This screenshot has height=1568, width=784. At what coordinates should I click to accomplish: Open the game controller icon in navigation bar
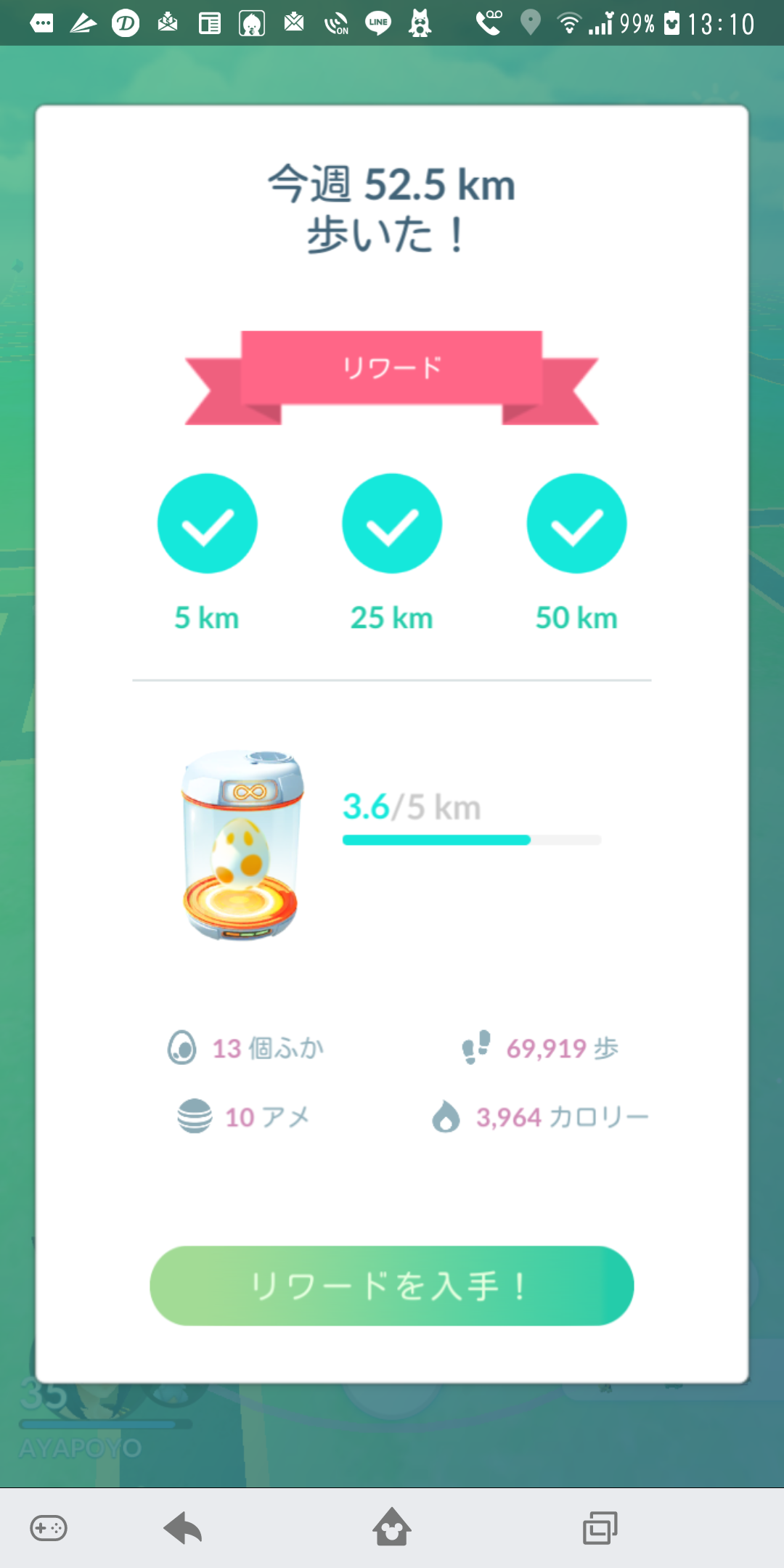click(x=49, y=1528)
